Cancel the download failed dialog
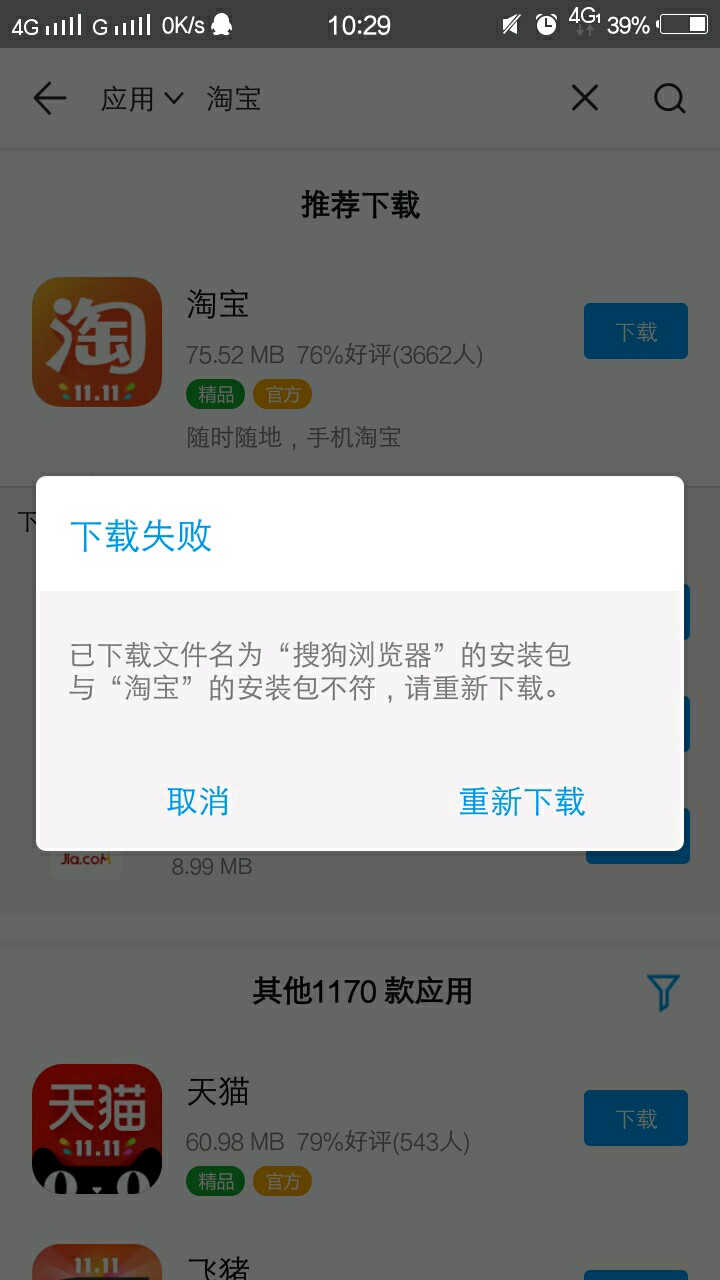The width and height of the screenshot is (720, 1280). tap(198, 801)
